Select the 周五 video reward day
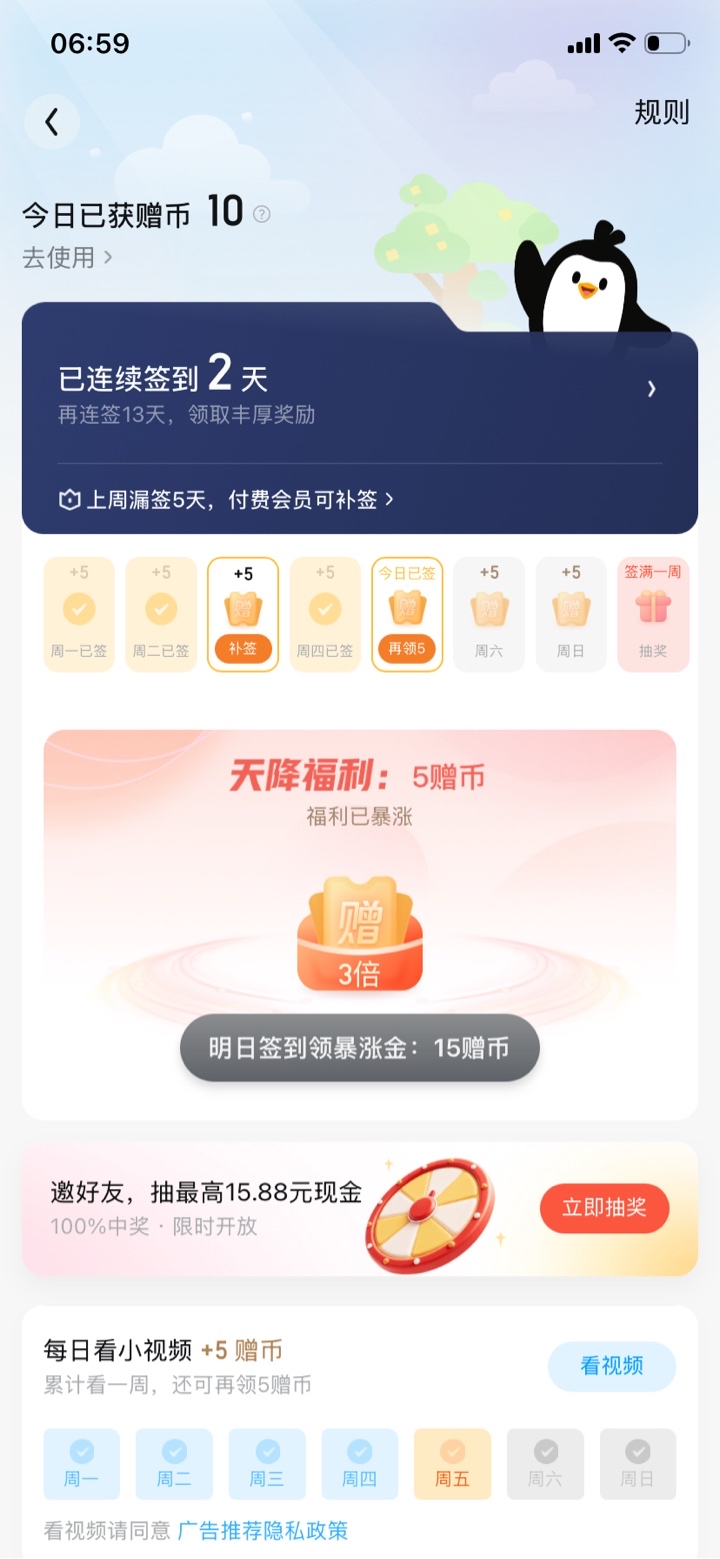 tap(452, 1464)
